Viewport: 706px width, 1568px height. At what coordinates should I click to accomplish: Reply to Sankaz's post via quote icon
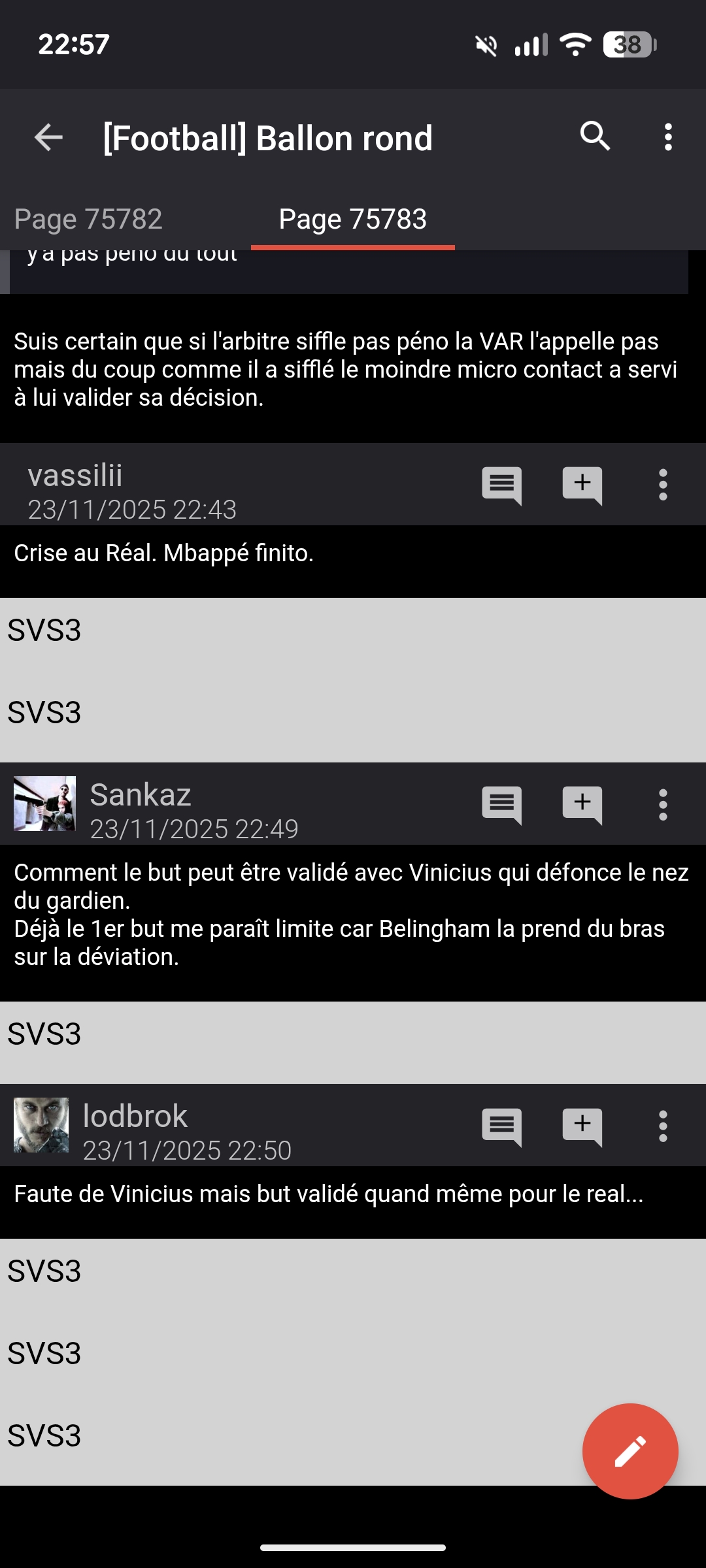coord(501,804)
